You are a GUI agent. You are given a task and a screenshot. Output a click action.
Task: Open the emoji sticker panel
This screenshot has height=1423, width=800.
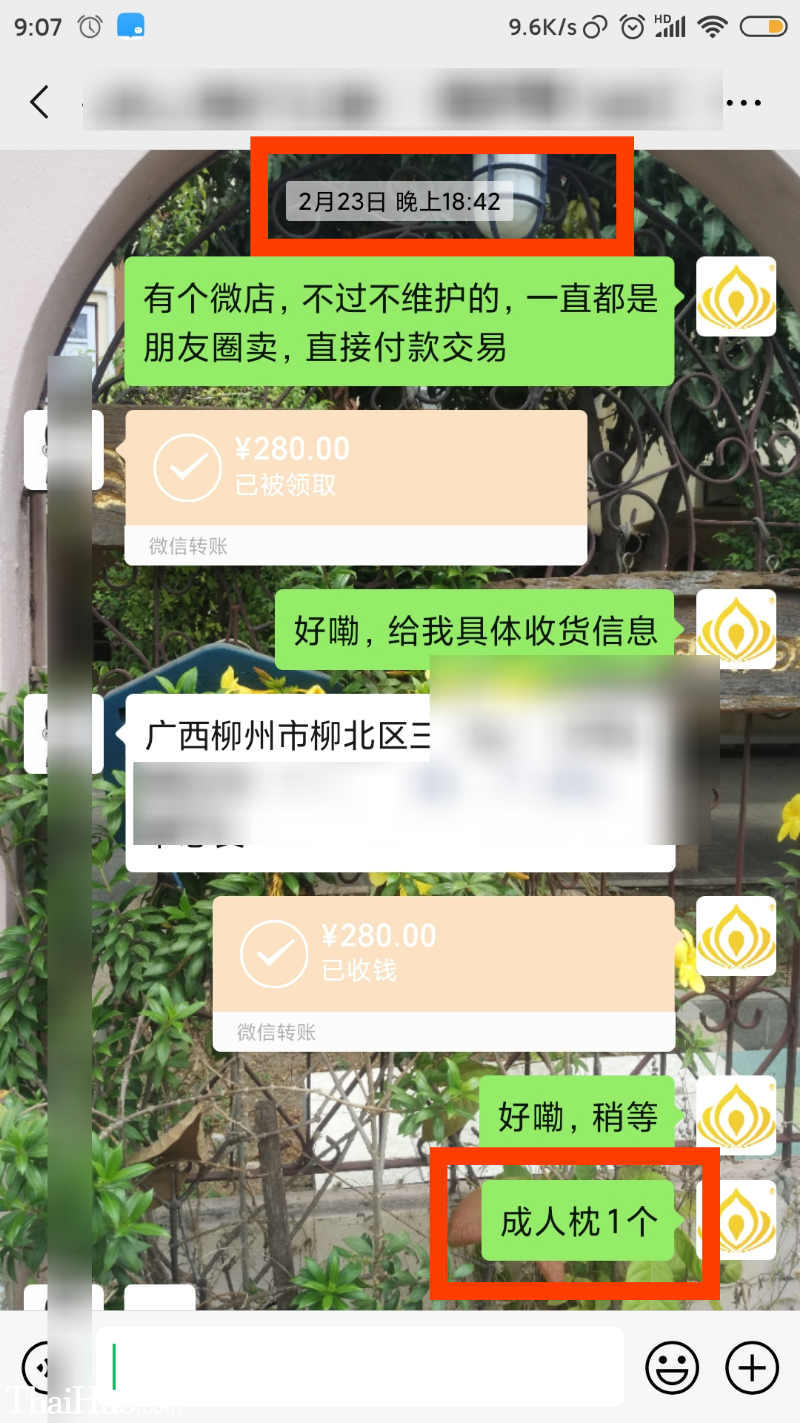[672, 1366]
